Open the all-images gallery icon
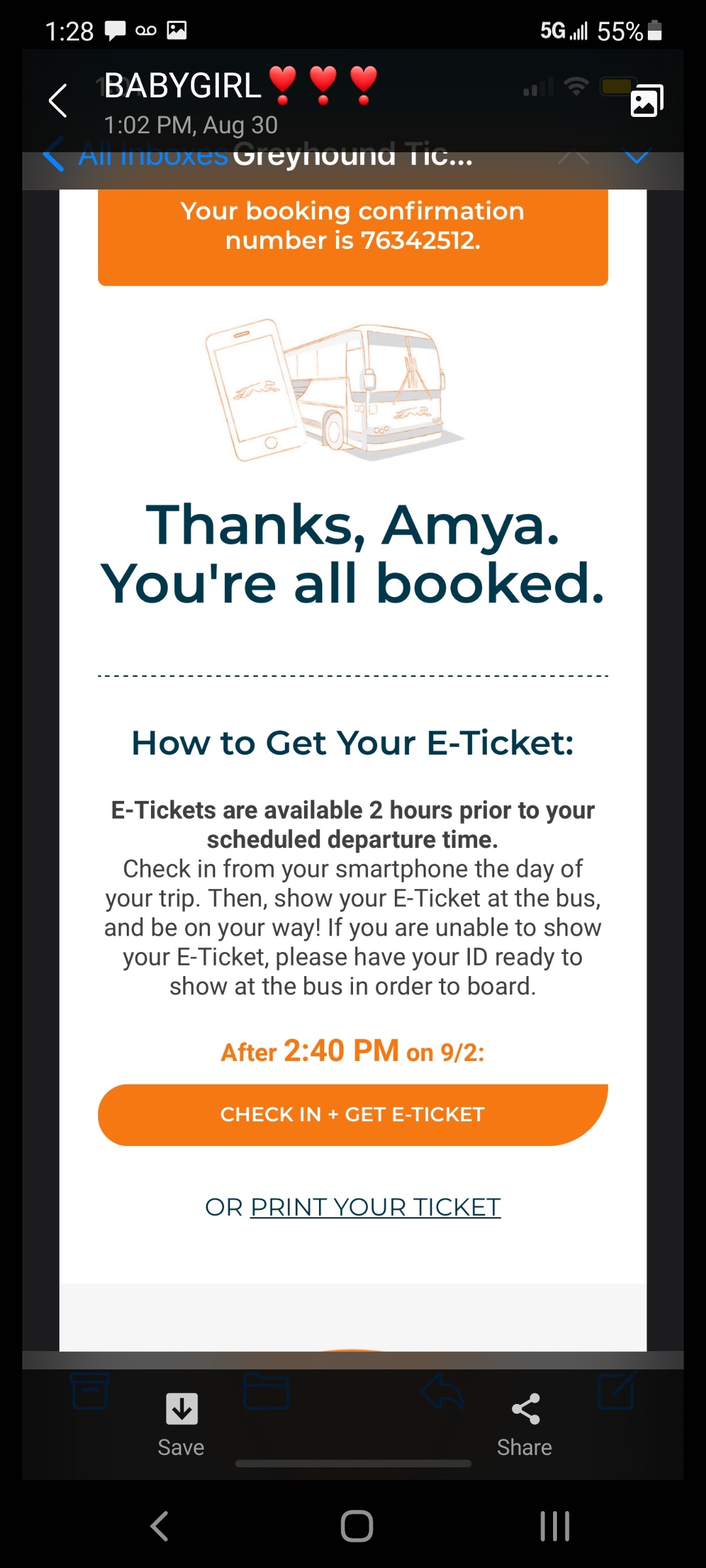The width and height of the screenshot is (706, 1568). coord(646,101)
